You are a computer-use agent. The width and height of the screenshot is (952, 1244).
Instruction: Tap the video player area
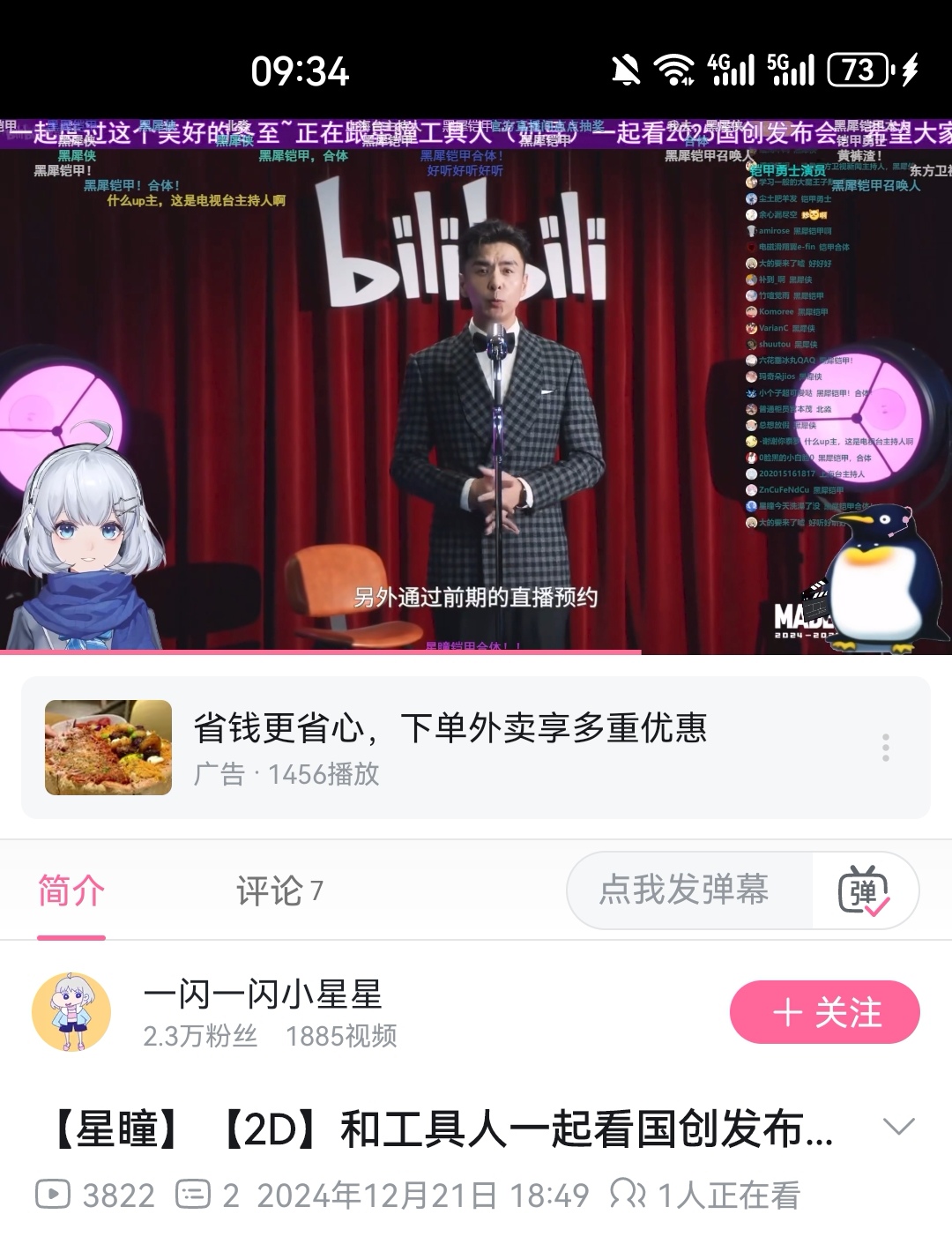[x=476, y=386]
